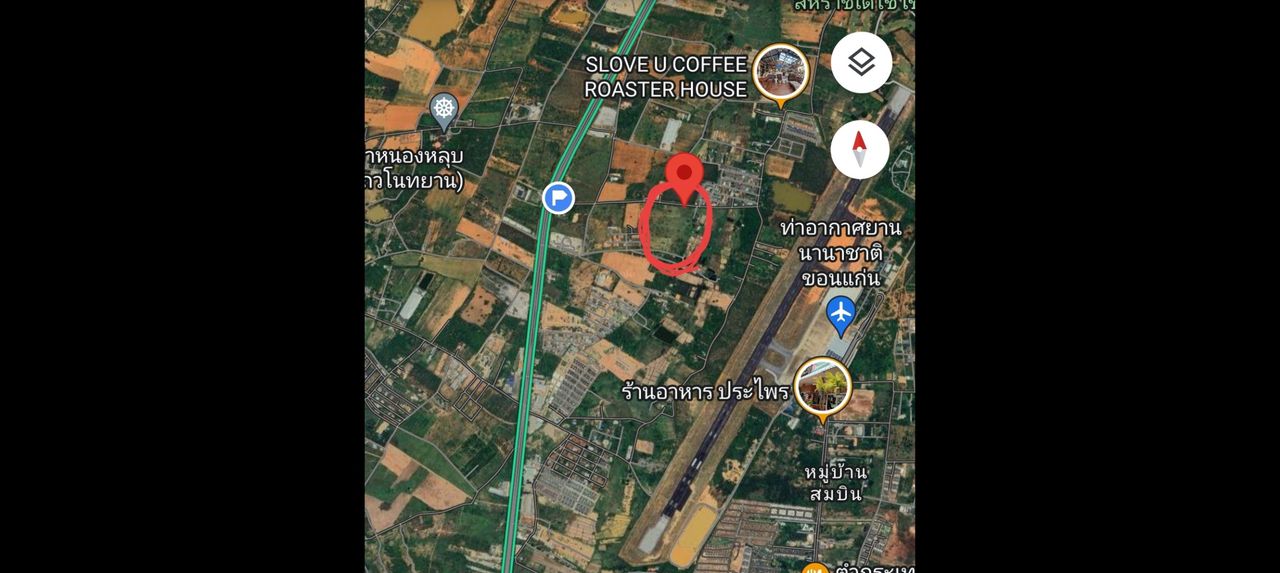Select the Khon Kaen airport marker
This screenshot has width=1280, height=573.
click(841, 314)
